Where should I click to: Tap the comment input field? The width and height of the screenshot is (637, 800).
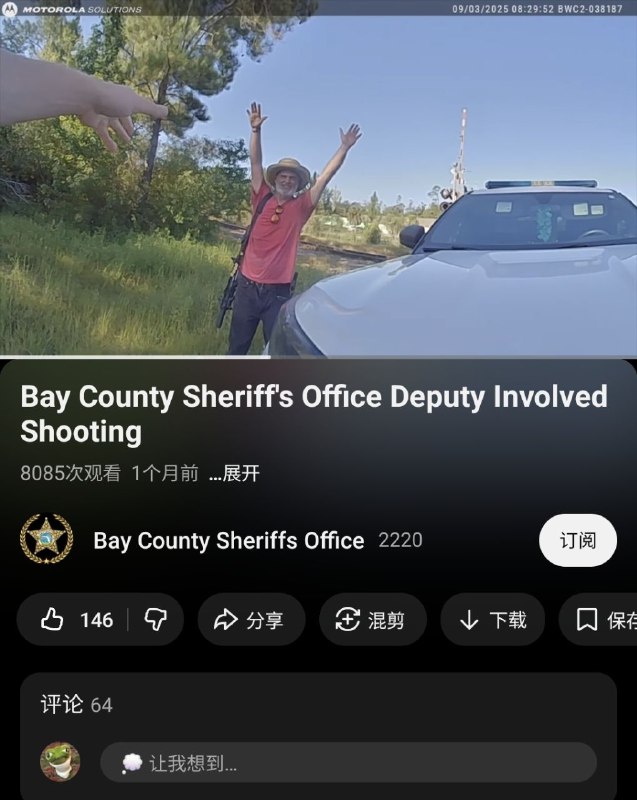348,763
